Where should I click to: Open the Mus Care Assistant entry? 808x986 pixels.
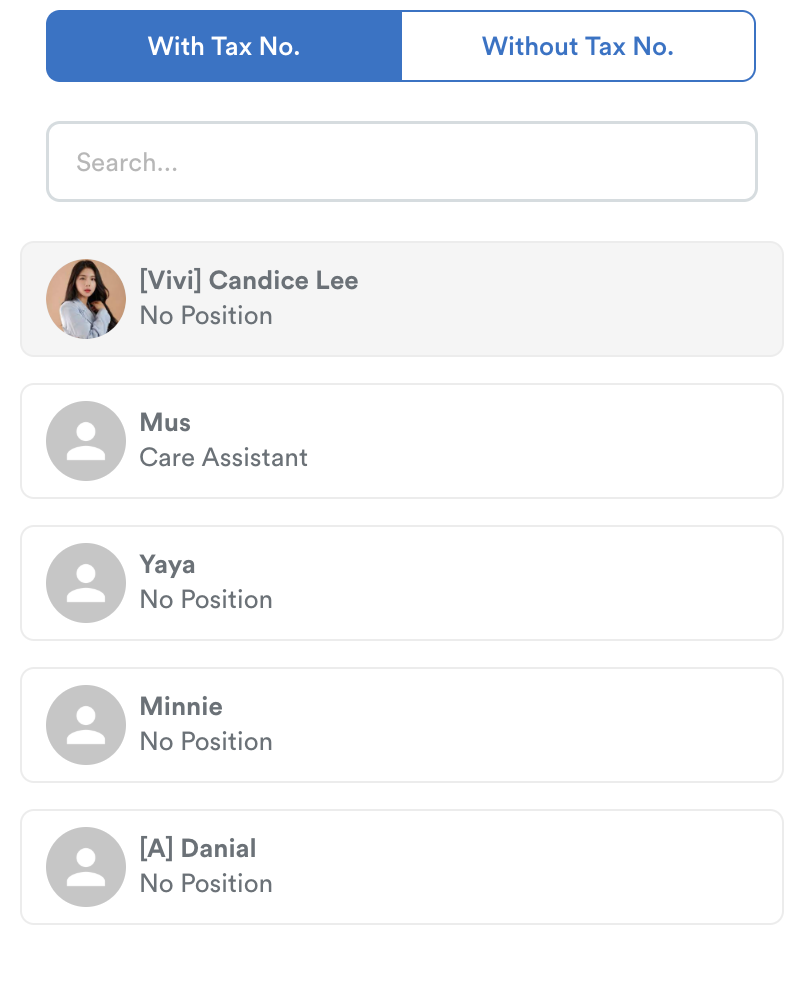[x=401, y=441]
